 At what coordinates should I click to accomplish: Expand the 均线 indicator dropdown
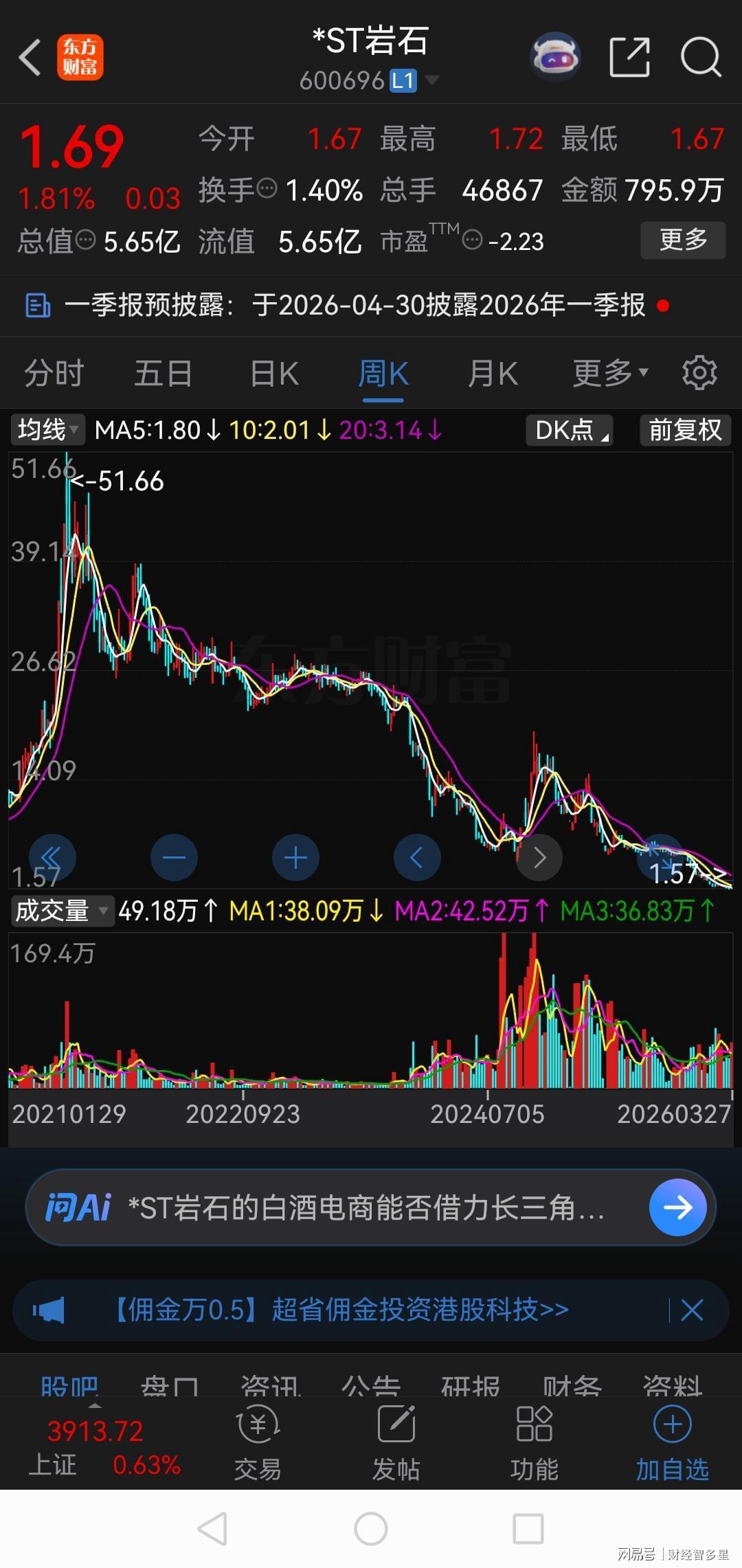[47, 430]
